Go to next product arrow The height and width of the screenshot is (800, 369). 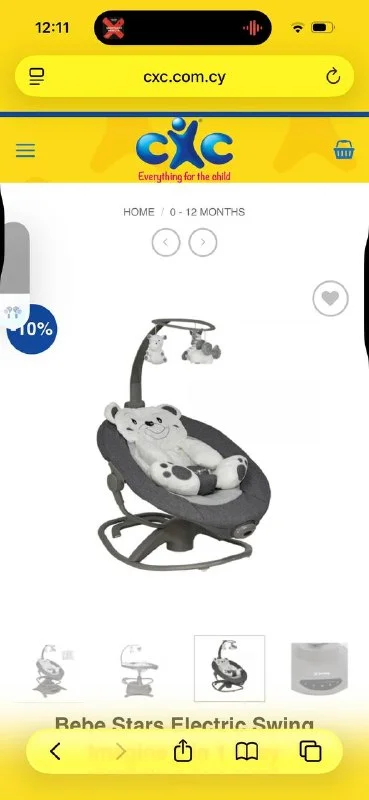click(x=203, y=242)
